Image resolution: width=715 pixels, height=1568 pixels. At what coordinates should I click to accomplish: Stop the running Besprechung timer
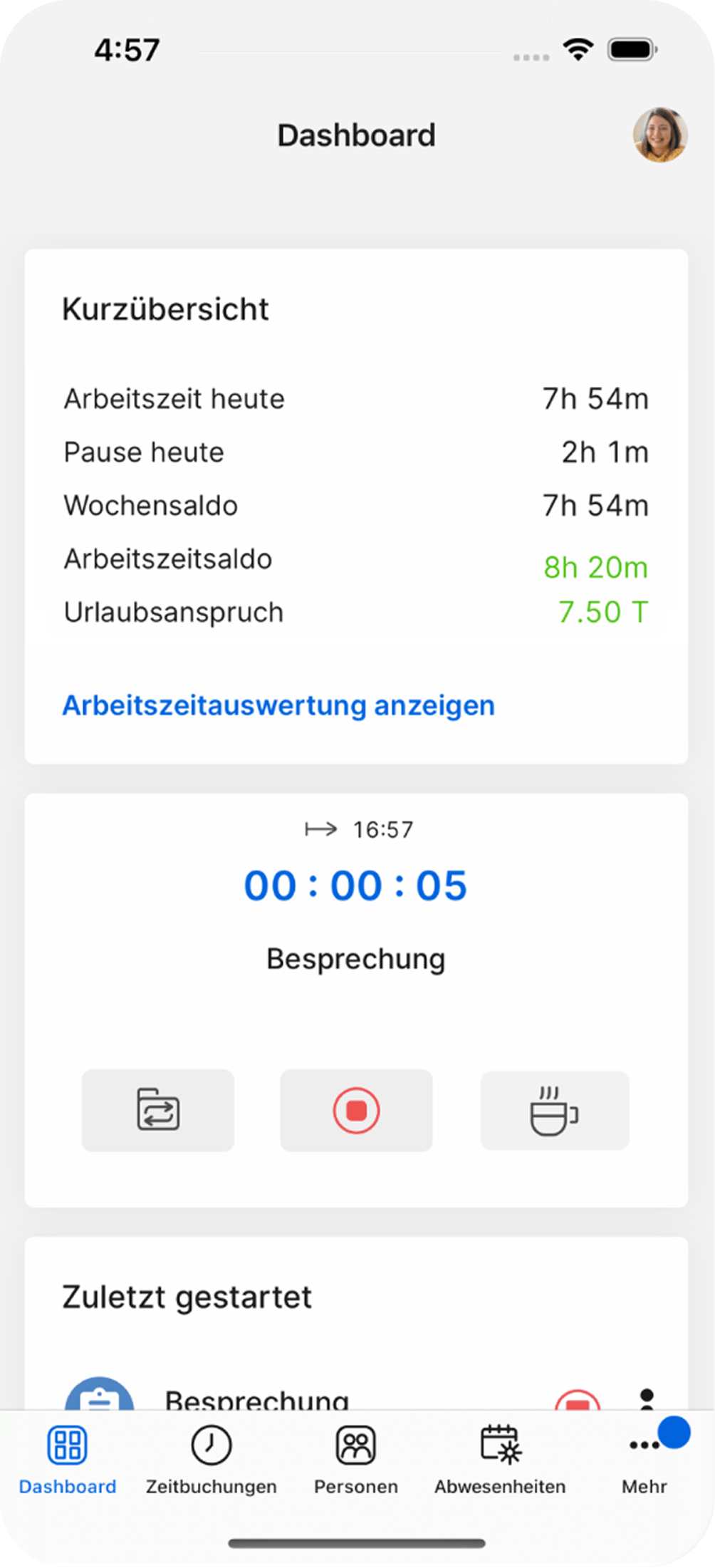(x=356, y=1110)
